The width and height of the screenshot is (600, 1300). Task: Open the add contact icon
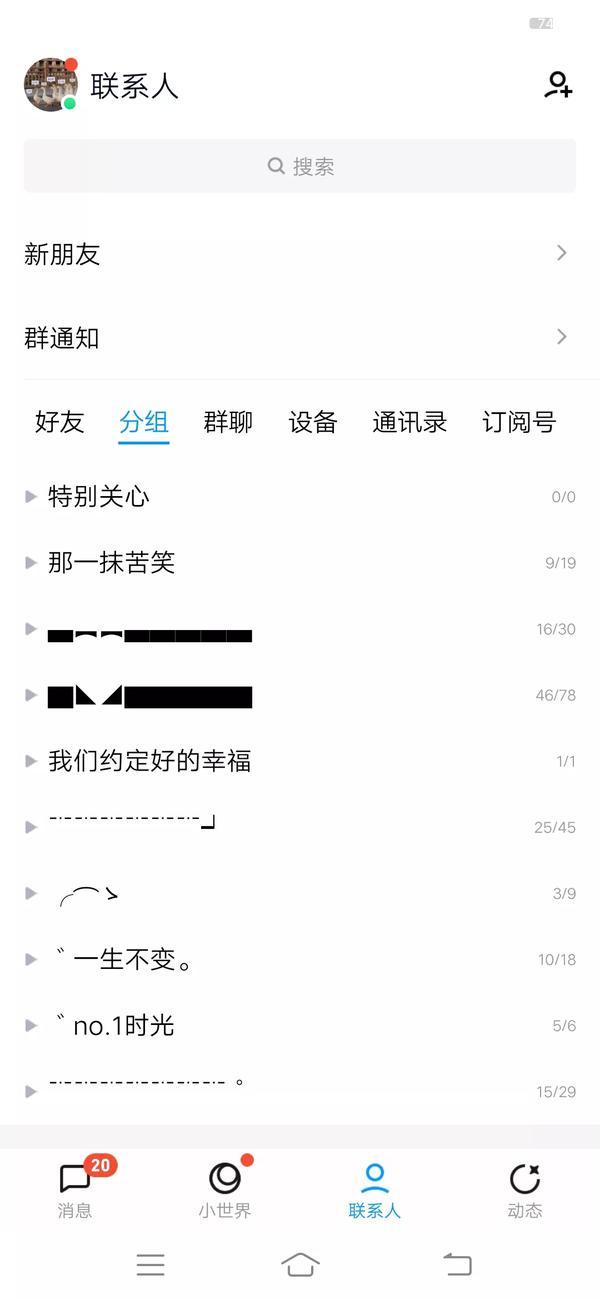[558, 85]
